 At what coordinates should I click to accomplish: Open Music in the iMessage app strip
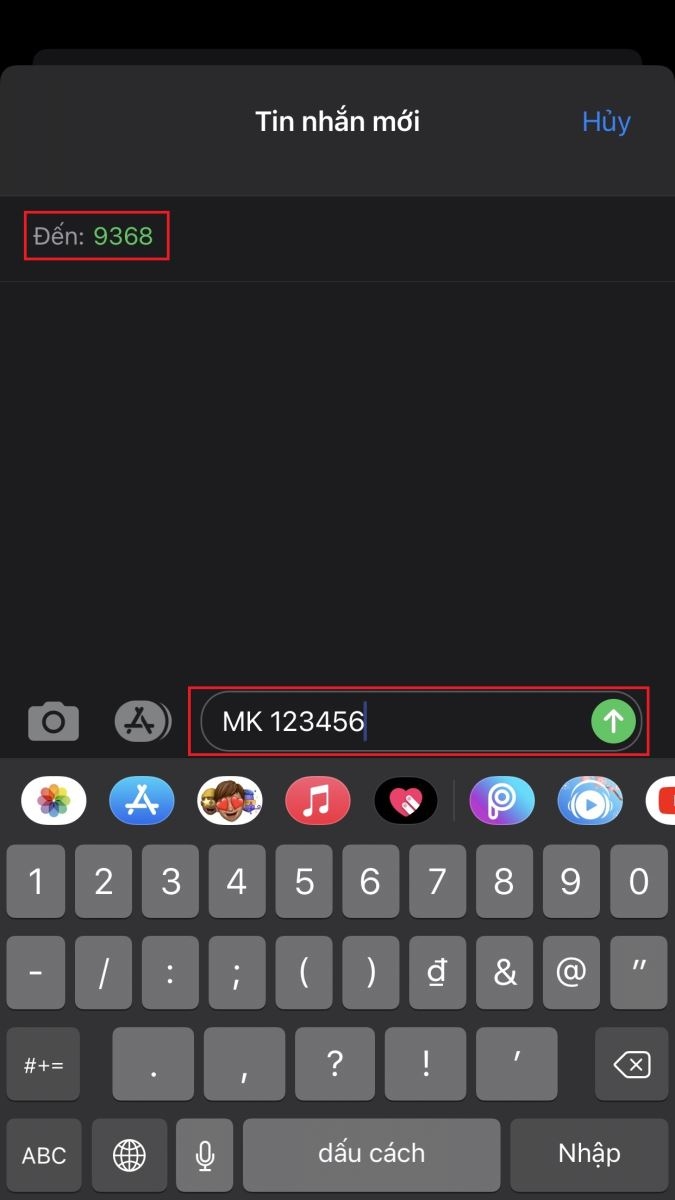point(318,800)
